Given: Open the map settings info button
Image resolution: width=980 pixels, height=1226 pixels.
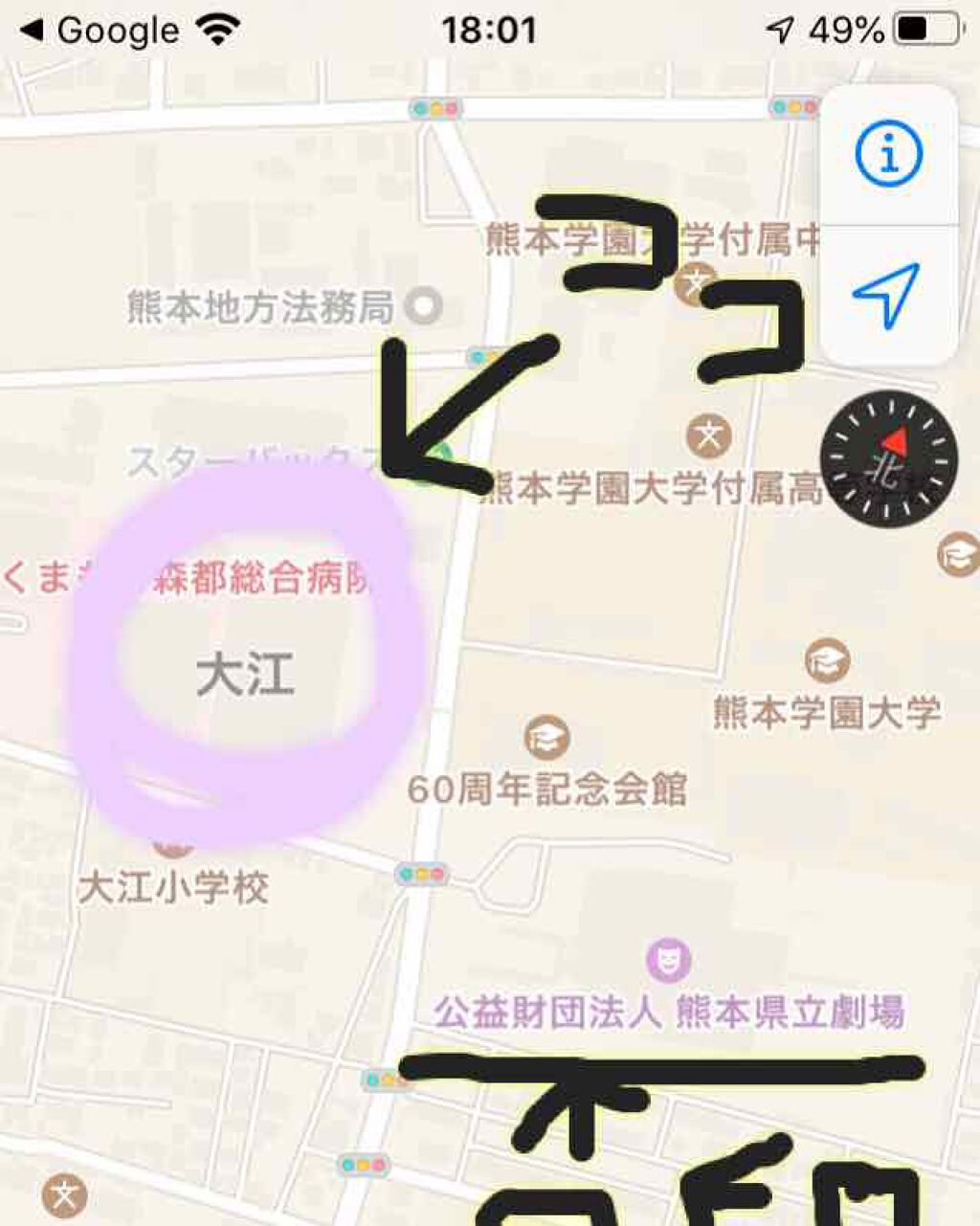Looking at the screenshot, I should [888, 153].
